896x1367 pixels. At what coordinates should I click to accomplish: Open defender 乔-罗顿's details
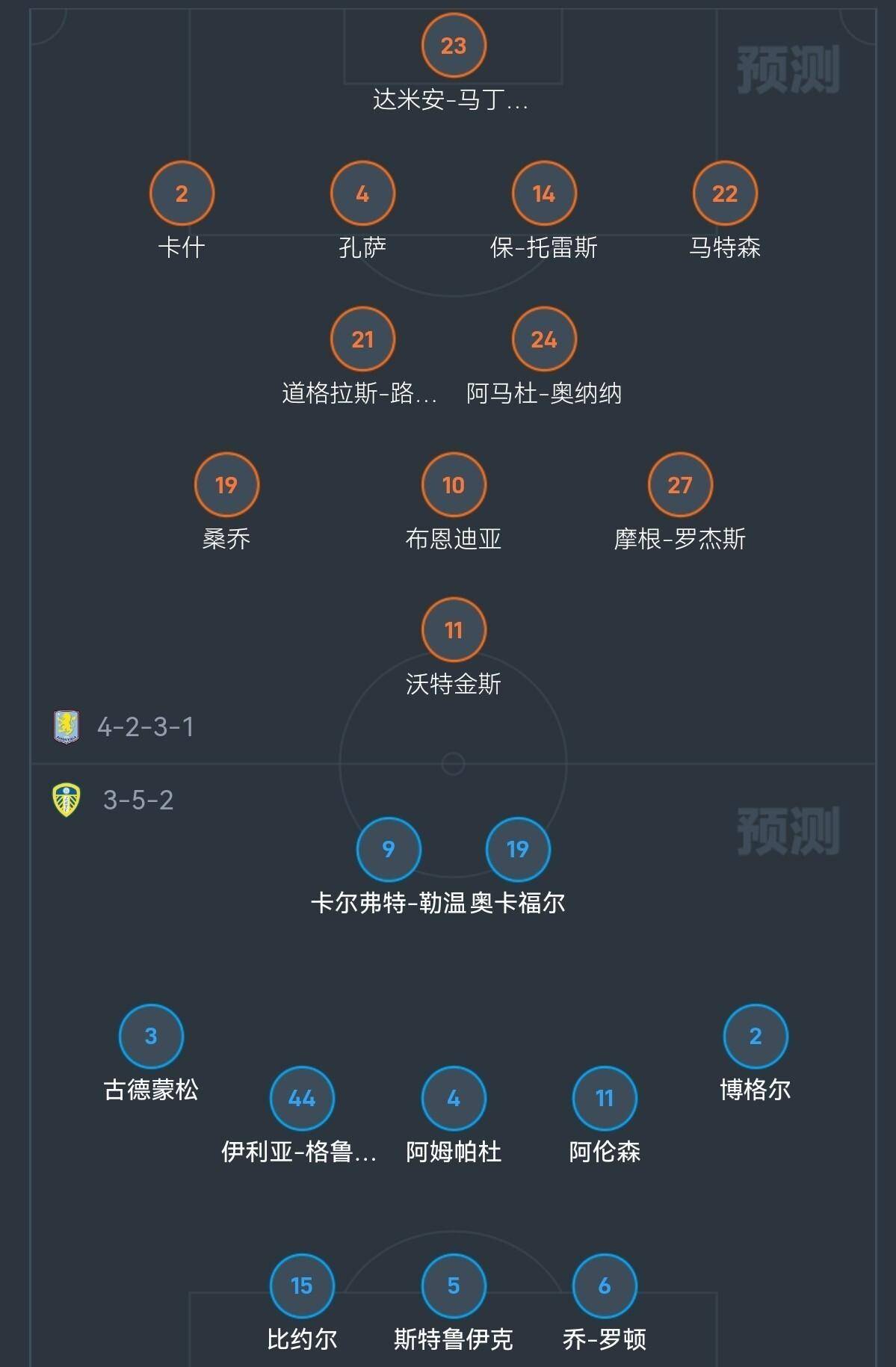click(x=604, y=1286)
